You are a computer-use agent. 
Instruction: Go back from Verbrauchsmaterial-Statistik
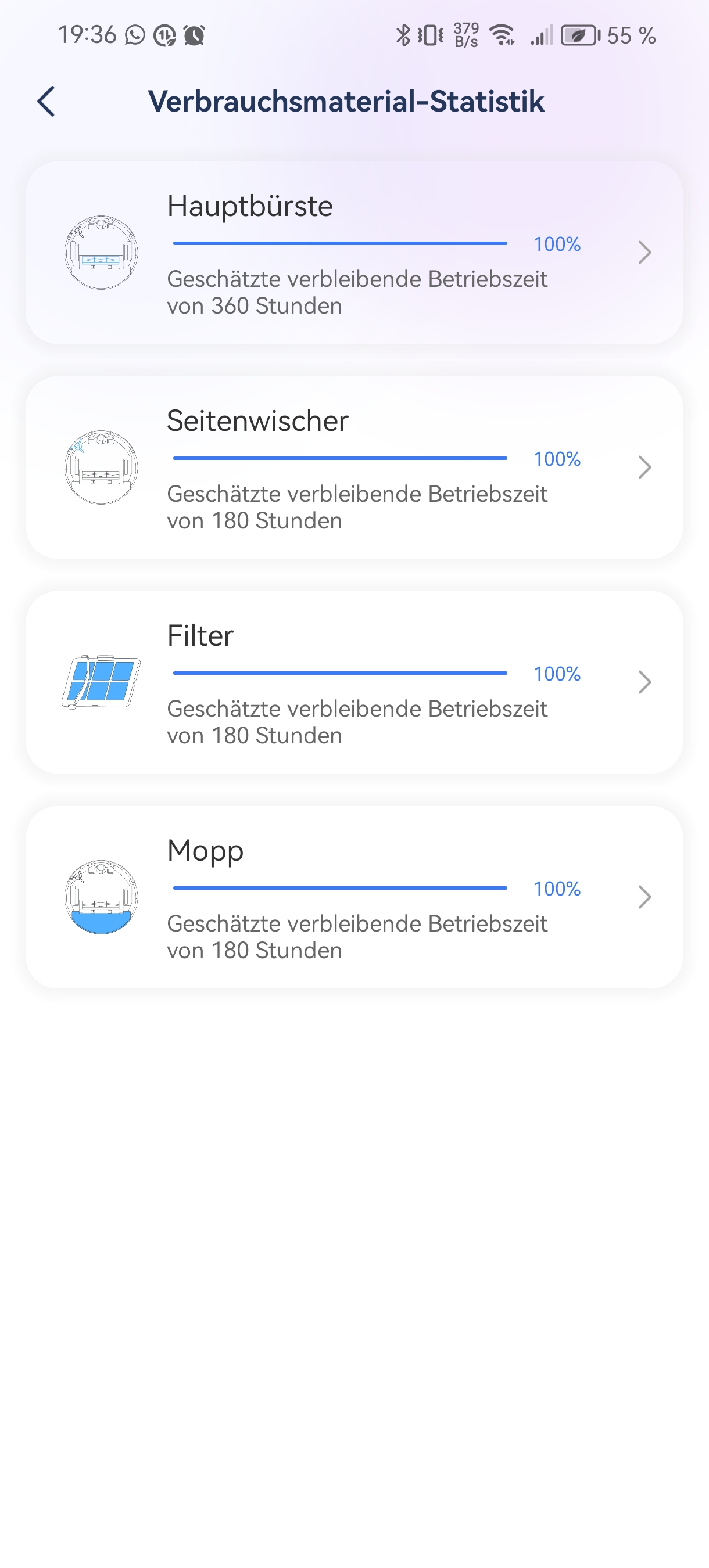point(46,101)
